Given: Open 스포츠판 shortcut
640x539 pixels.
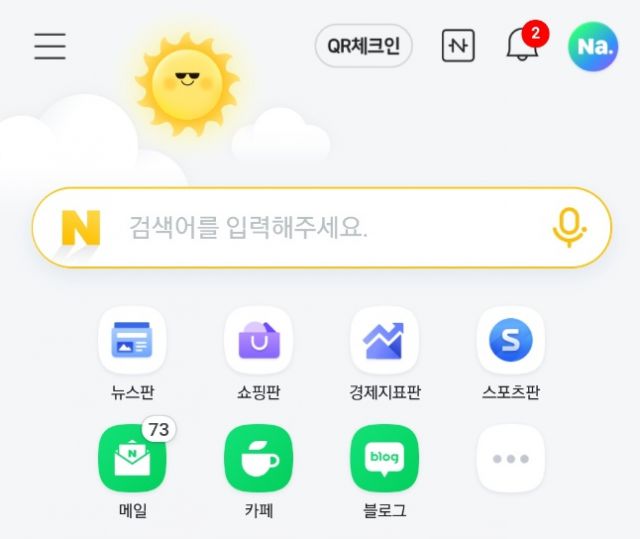Looking at the screenshot, I should (510, 341).
